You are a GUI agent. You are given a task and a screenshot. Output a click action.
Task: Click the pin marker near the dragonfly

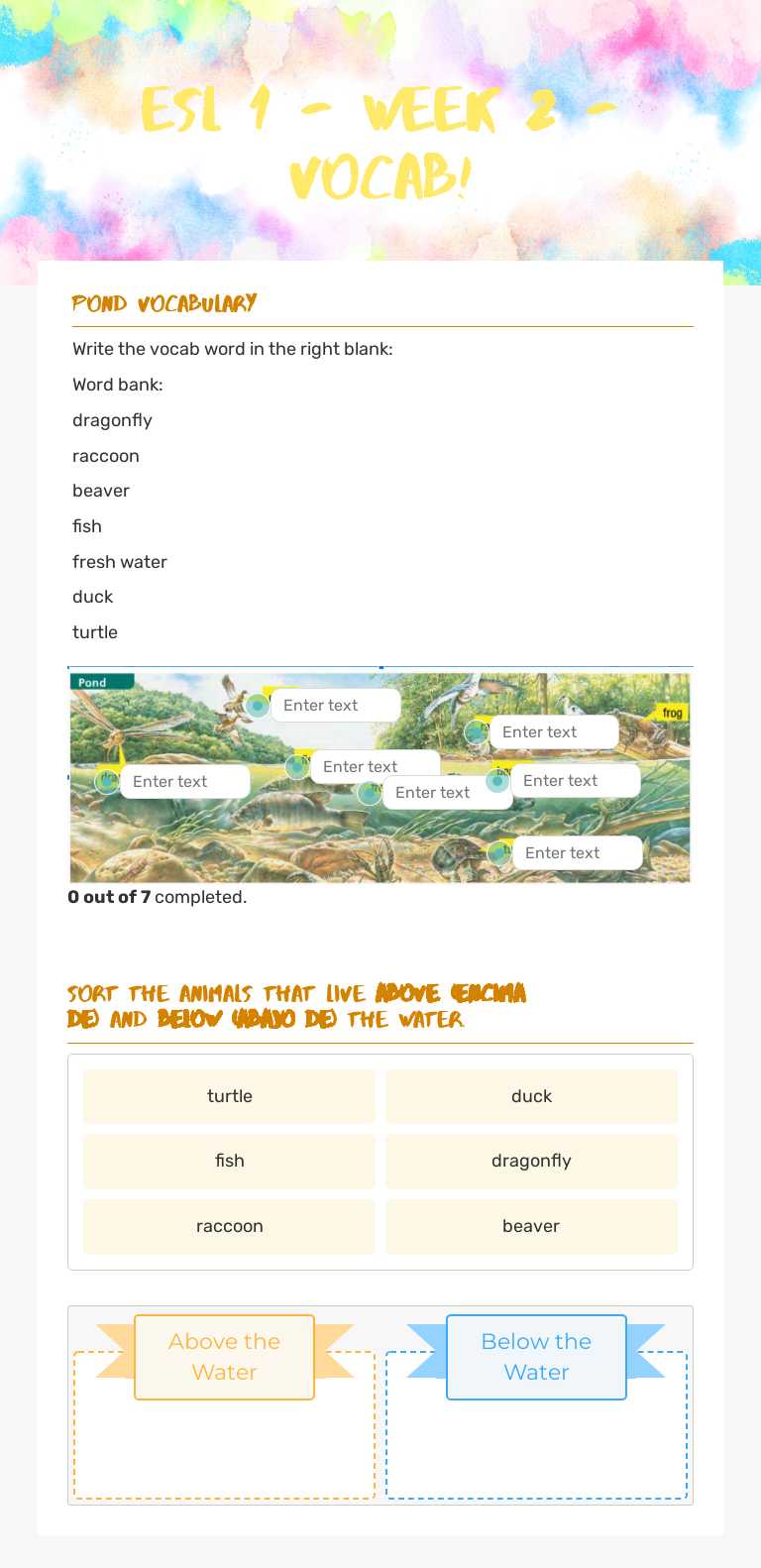[x=106, y=781]
